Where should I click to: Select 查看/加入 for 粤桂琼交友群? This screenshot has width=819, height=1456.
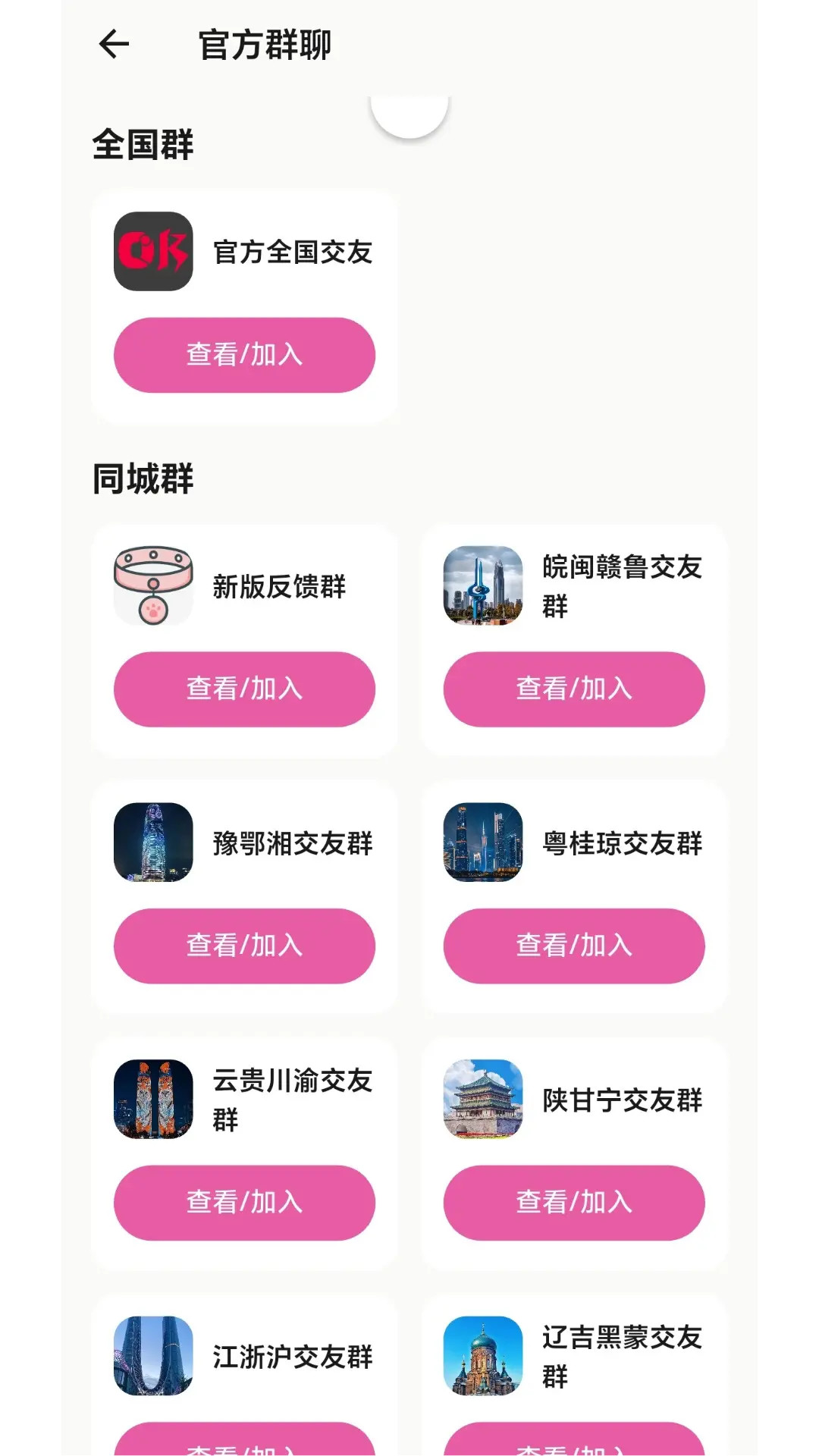pyautogui.click(x=574, y=946)
